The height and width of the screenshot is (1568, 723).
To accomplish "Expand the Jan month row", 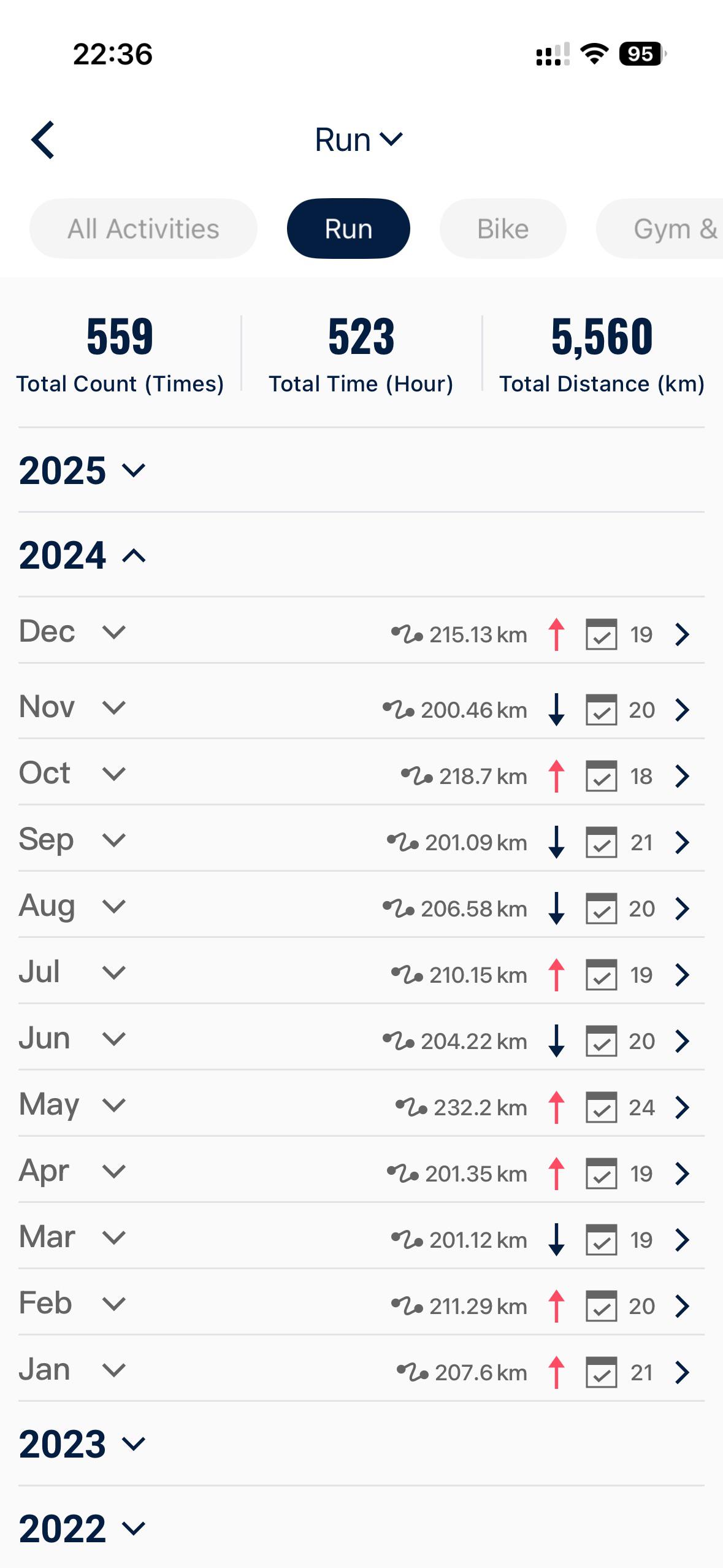I will pyautogui.click(x=114, y=1370).
